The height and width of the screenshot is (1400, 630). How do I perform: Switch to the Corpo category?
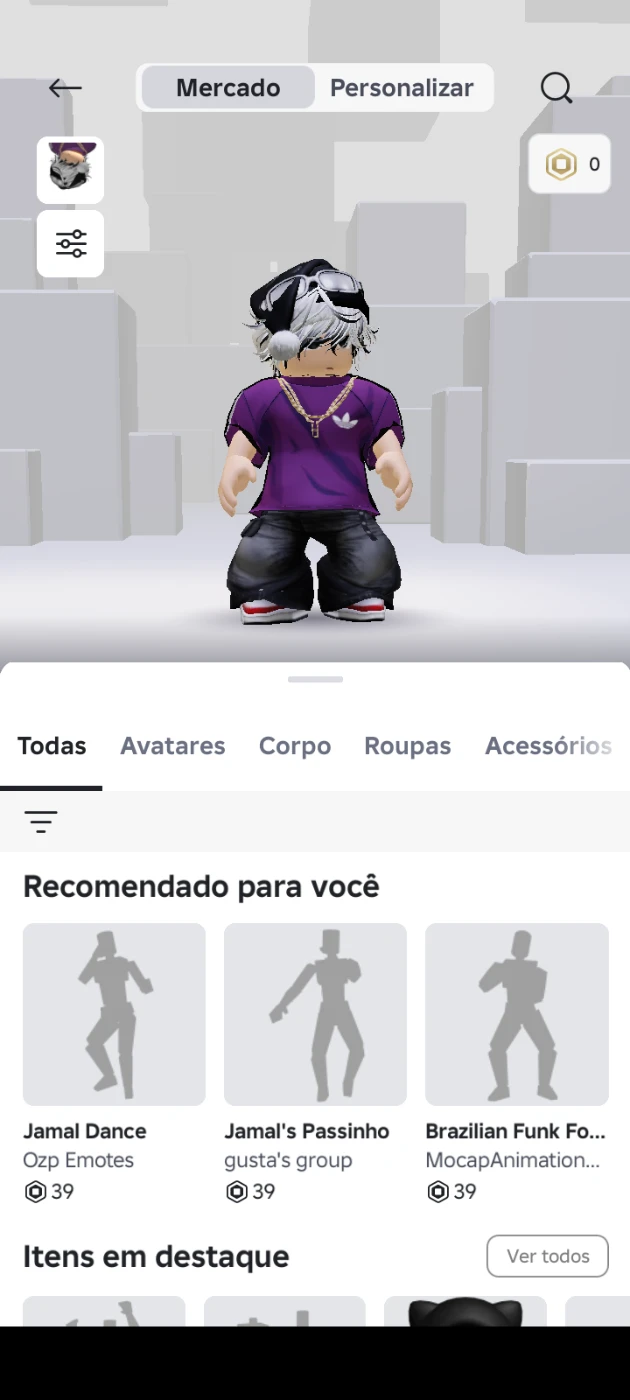pyautogui.click(x=294, y=746)
